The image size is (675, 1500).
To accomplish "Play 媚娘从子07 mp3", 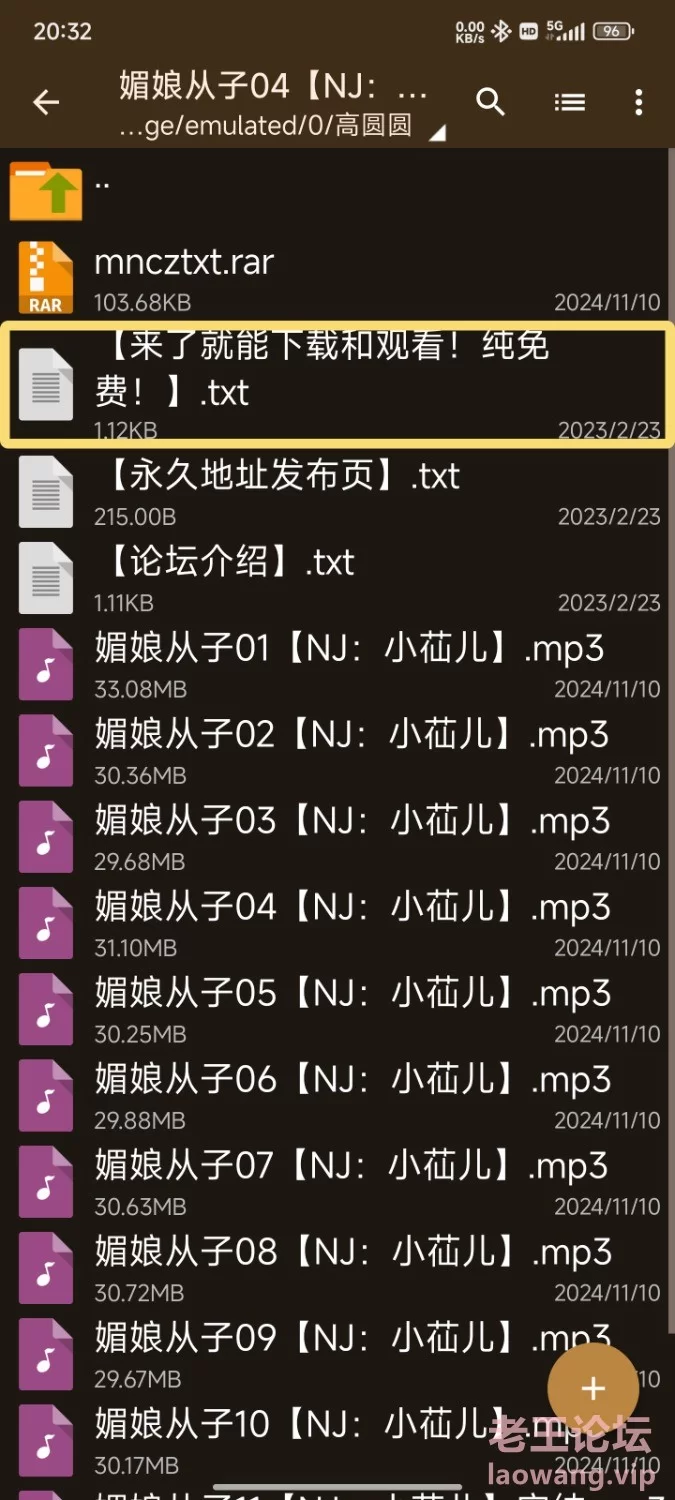I will pos(337,1181).
